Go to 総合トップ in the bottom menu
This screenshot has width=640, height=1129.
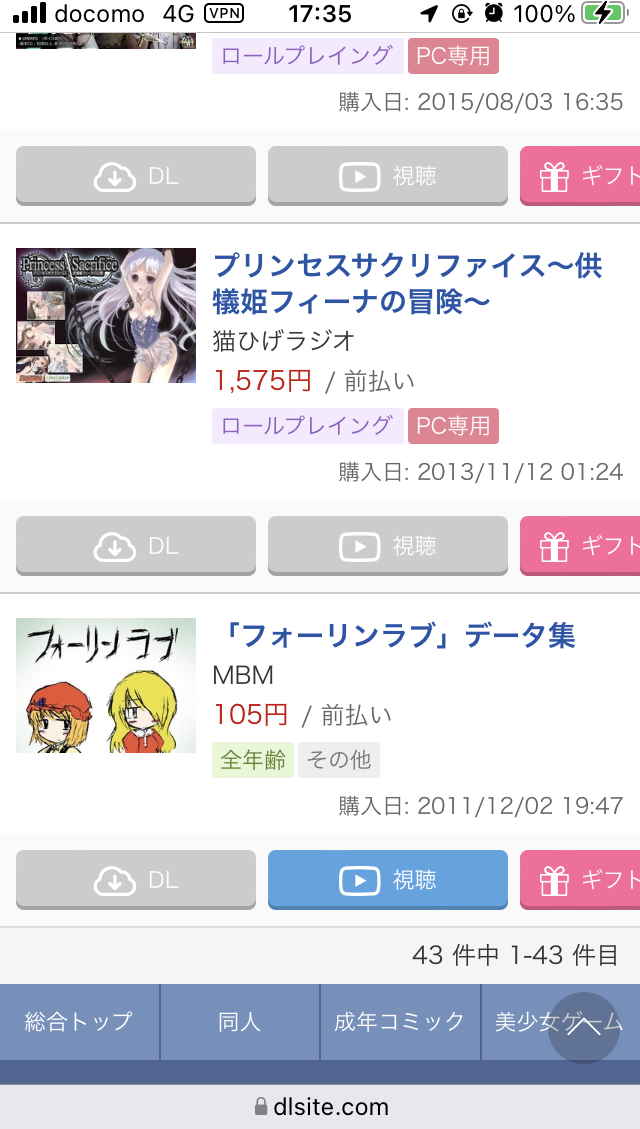[x=79, y=1021]
